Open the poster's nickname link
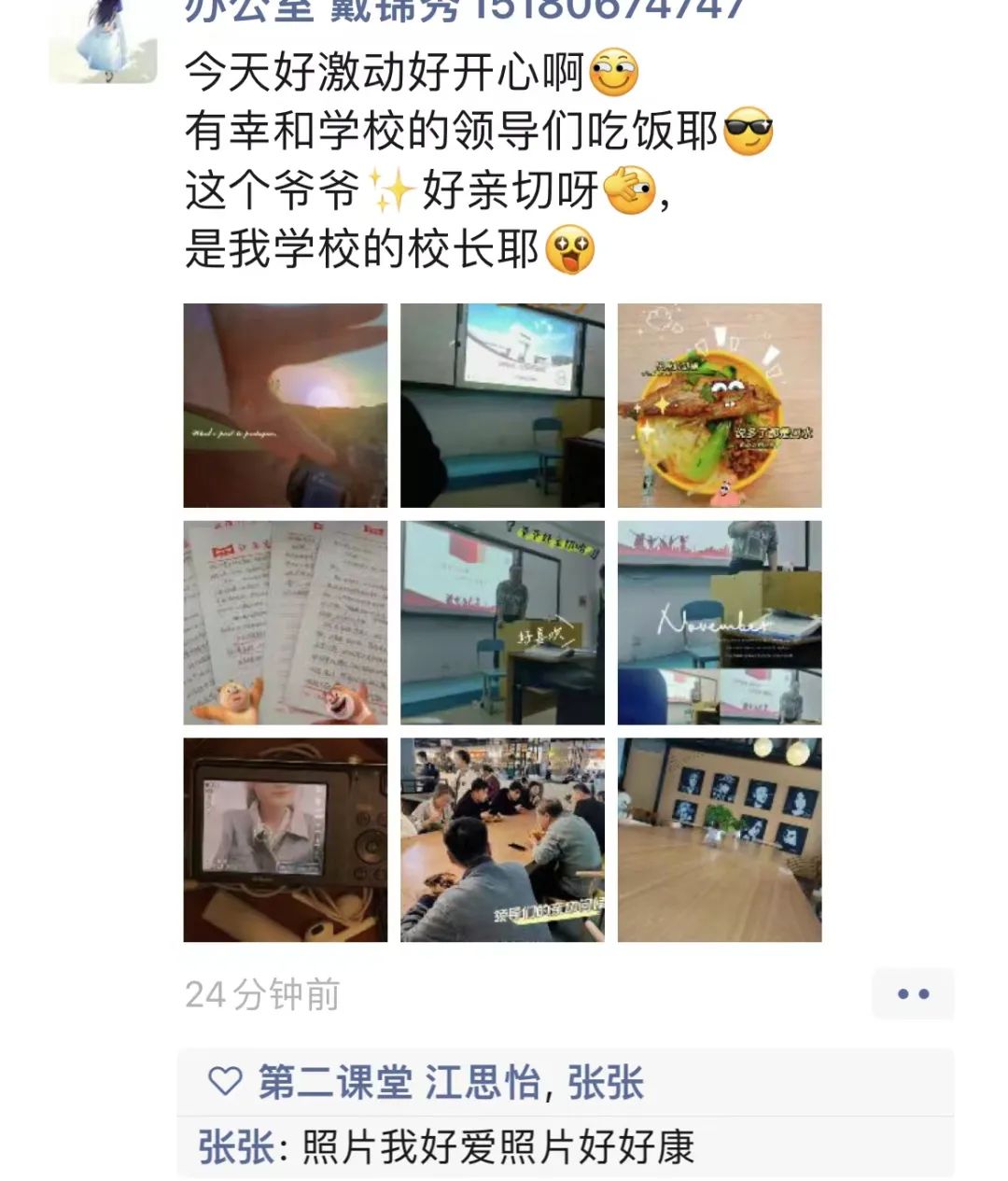Image resolution: width=1008 pixels, height=1181 pixels. coord(464,9)
